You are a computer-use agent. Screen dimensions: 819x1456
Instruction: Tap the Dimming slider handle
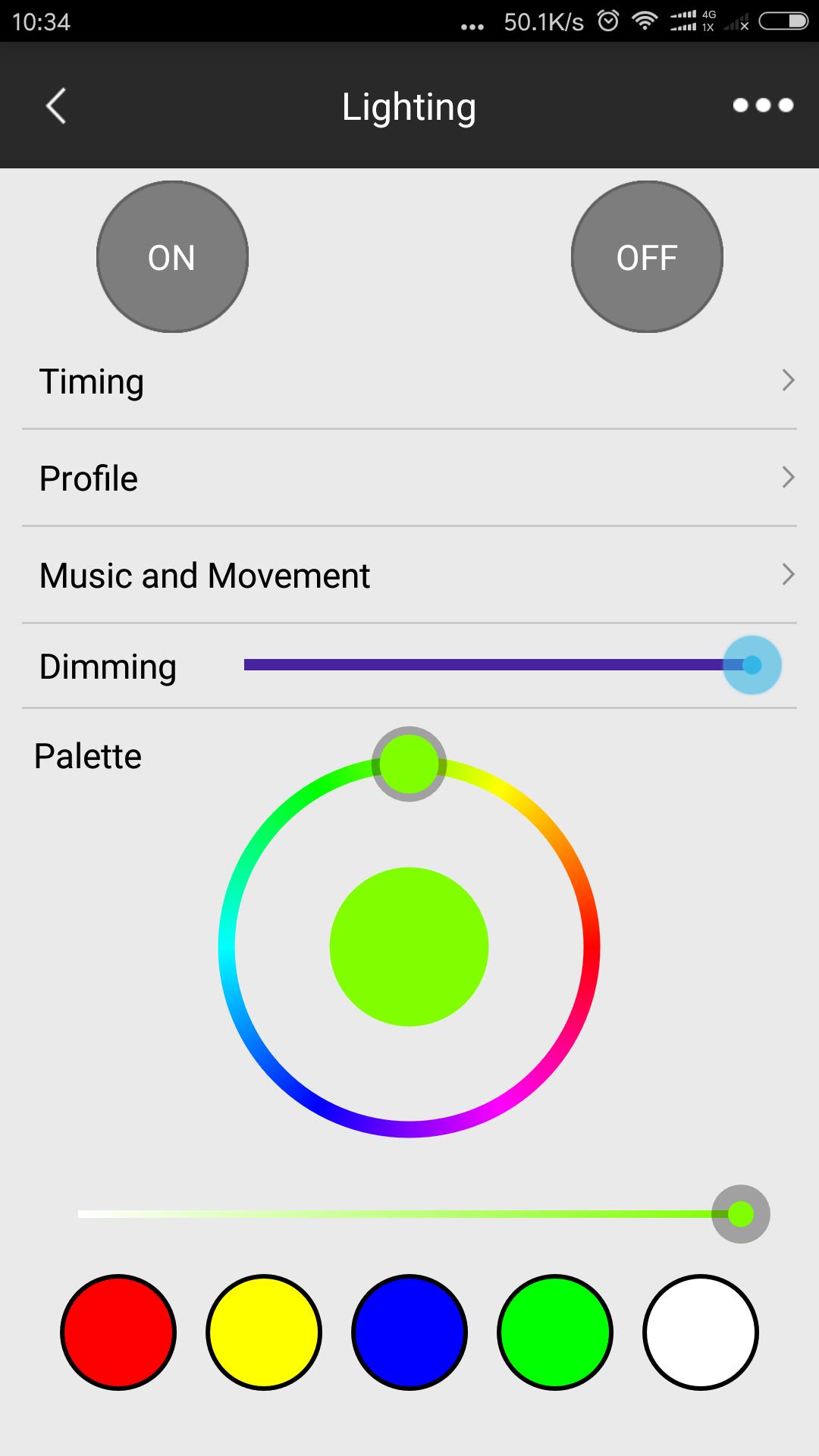(x=752, y=665)
